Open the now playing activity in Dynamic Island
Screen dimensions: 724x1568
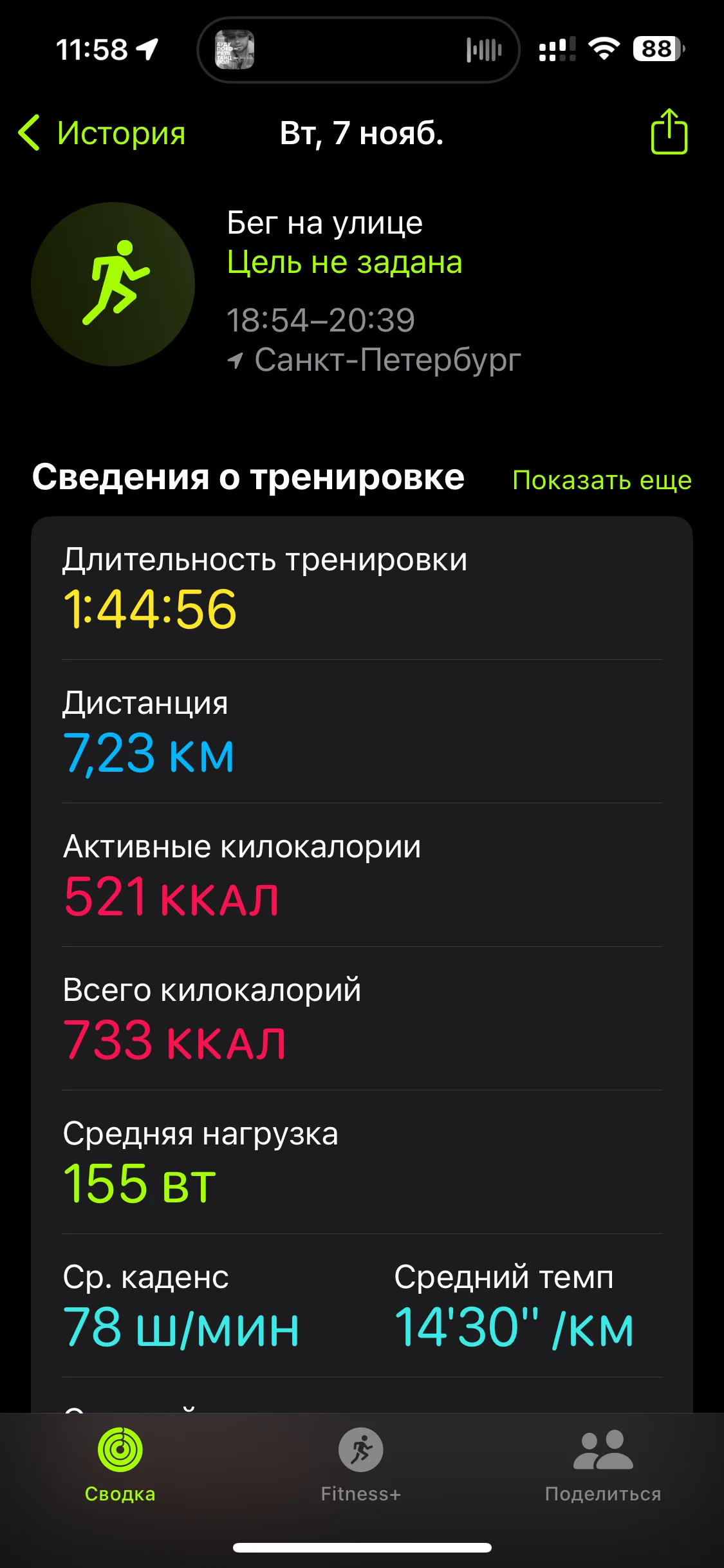pos(358,50)
